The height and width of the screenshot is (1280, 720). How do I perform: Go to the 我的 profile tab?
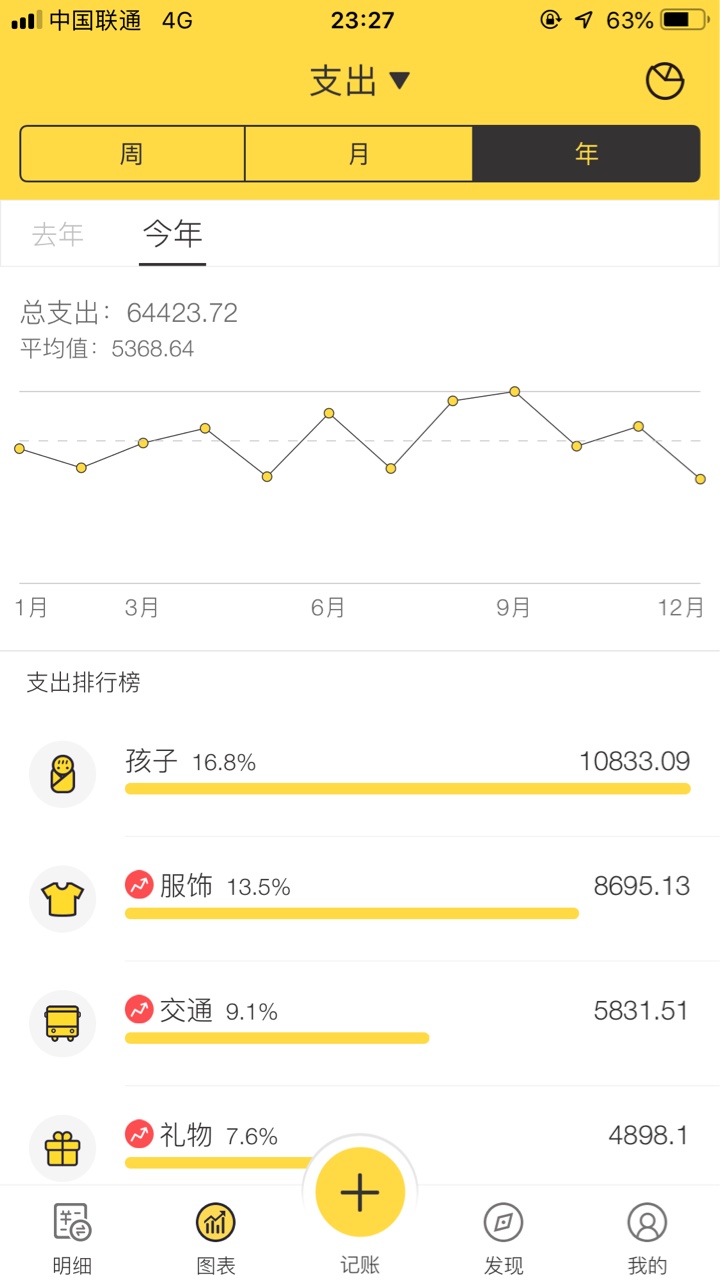[647, 1238]
